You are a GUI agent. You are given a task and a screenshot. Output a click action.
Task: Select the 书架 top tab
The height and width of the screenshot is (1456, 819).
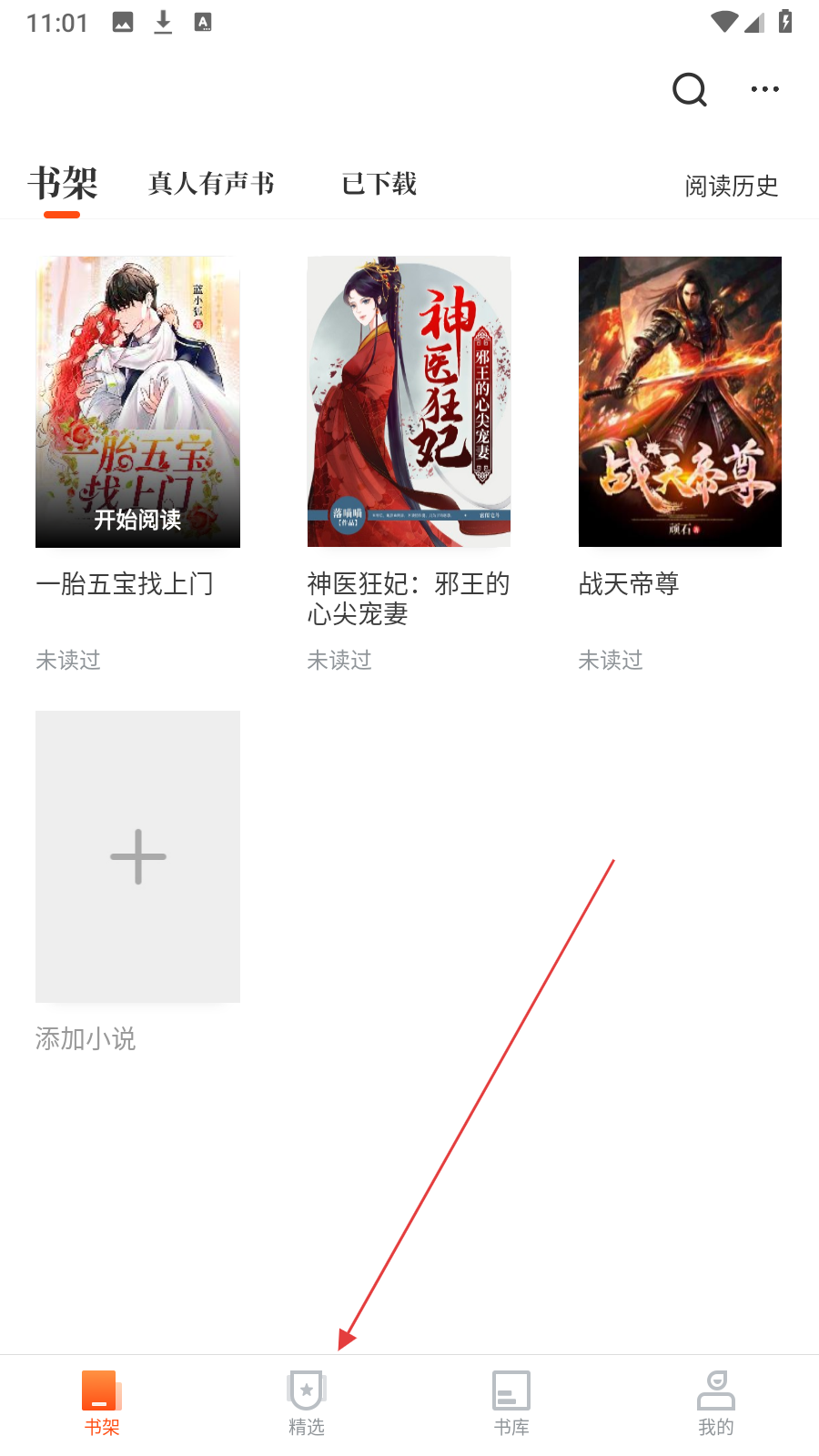(62, 184)
